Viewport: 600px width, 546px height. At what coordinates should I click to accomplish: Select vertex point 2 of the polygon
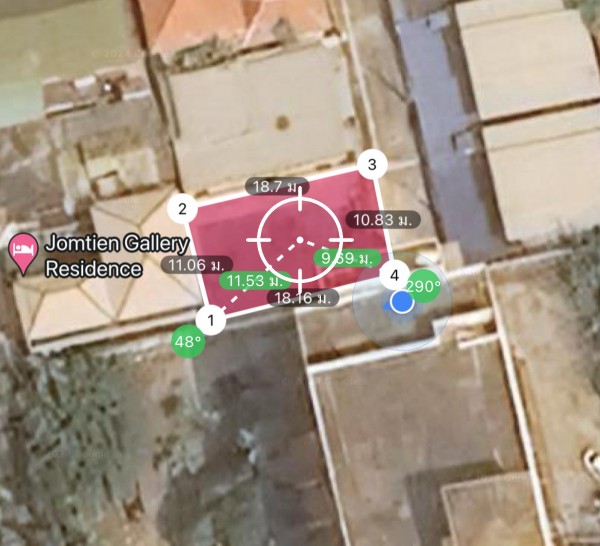click(x=182, y=209)
